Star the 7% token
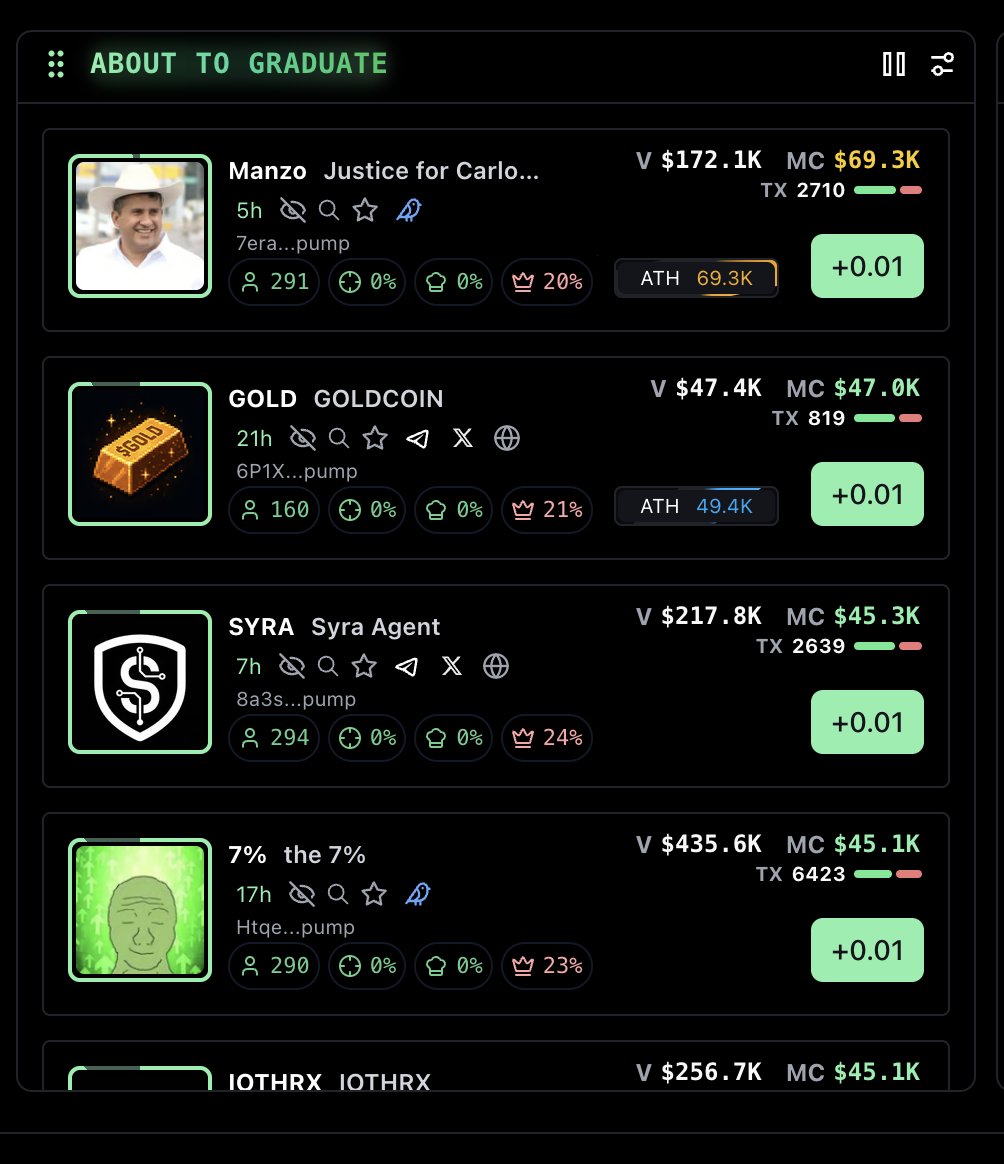Image resolution: width=1004 pixels, height=1164 pixels. click(374, 894)
